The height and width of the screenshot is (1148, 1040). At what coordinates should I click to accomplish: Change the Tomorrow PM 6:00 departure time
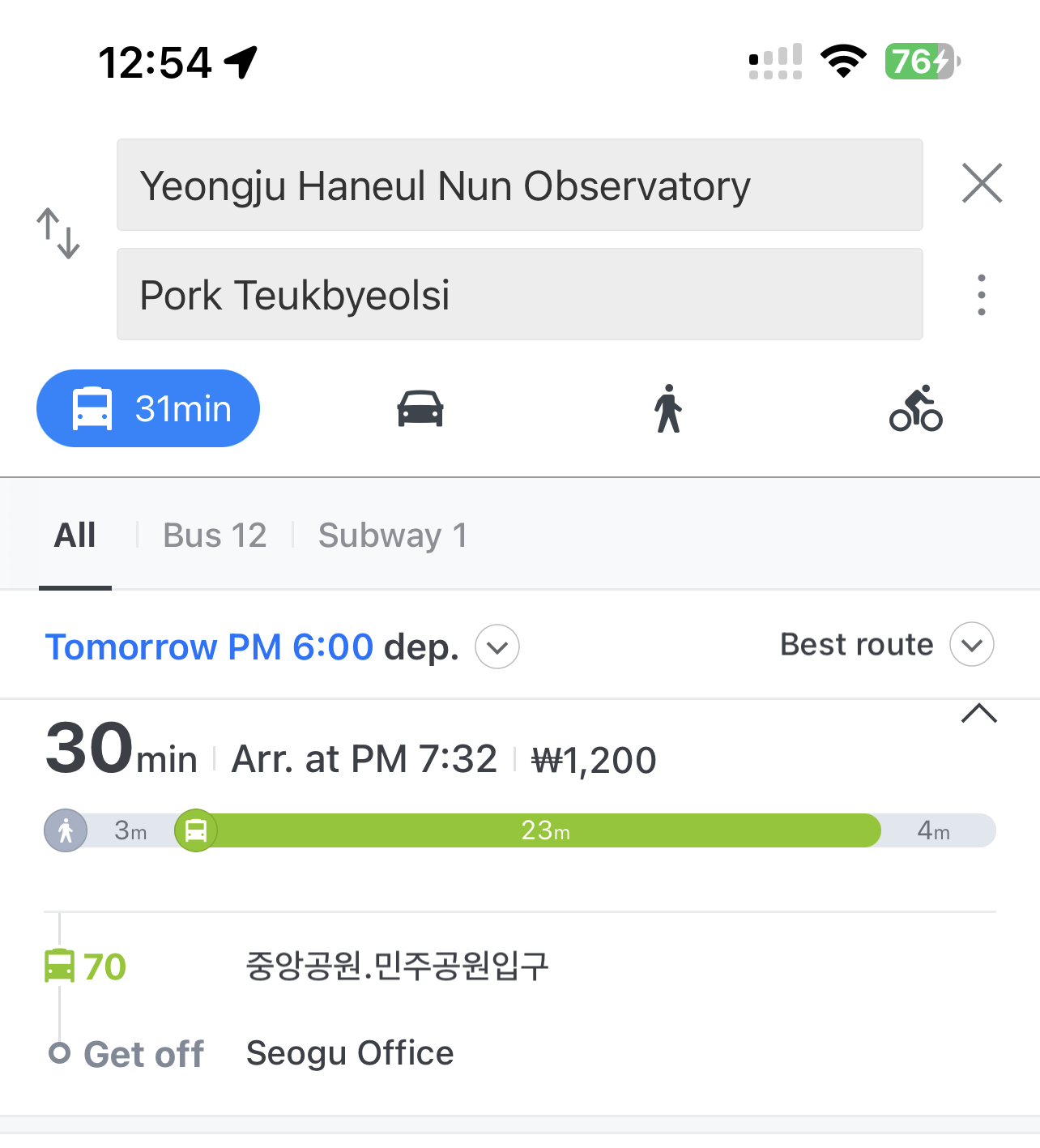pos(497,647)
